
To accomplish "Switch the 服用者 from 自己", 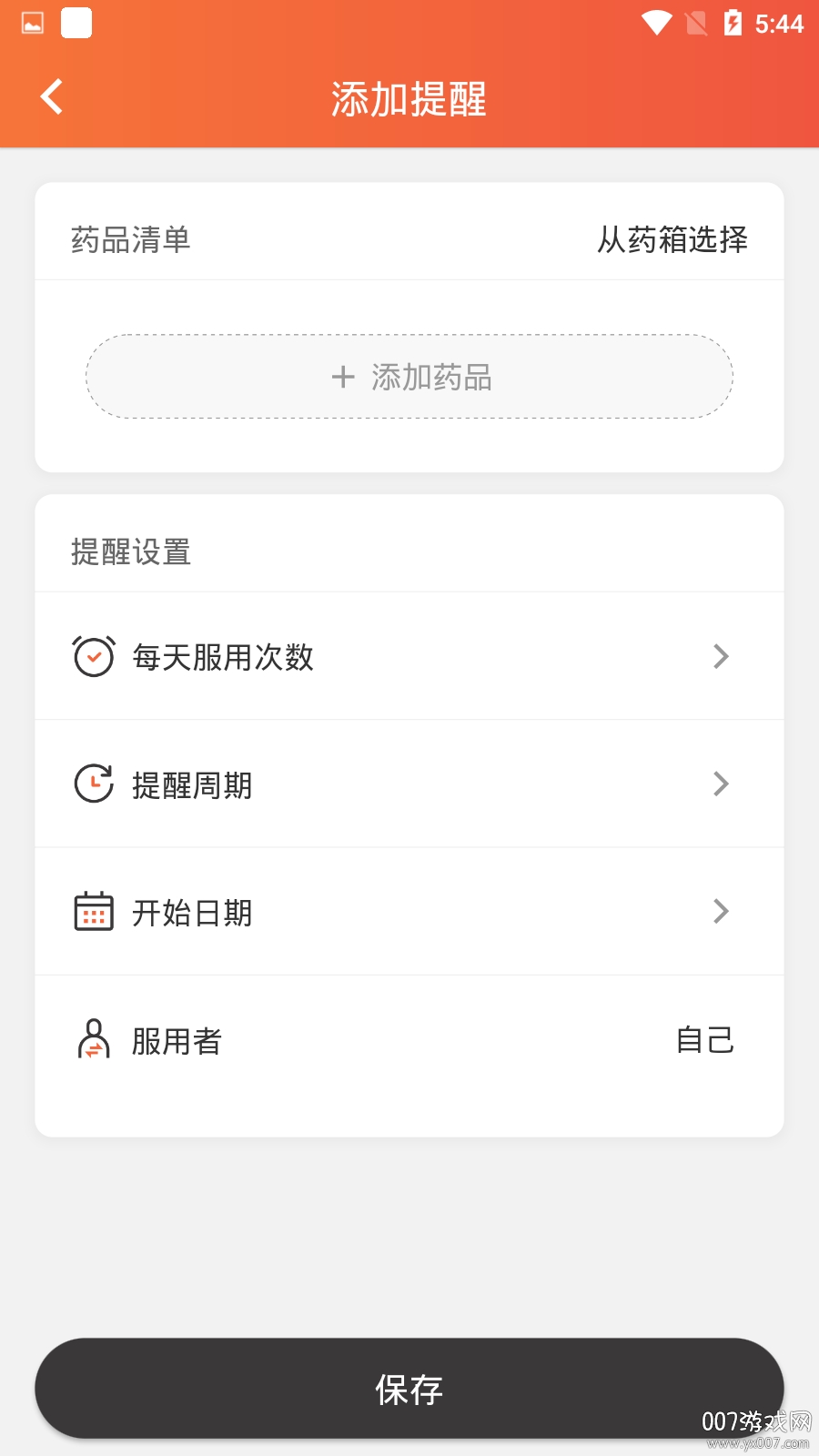I will coord(704,1039).
